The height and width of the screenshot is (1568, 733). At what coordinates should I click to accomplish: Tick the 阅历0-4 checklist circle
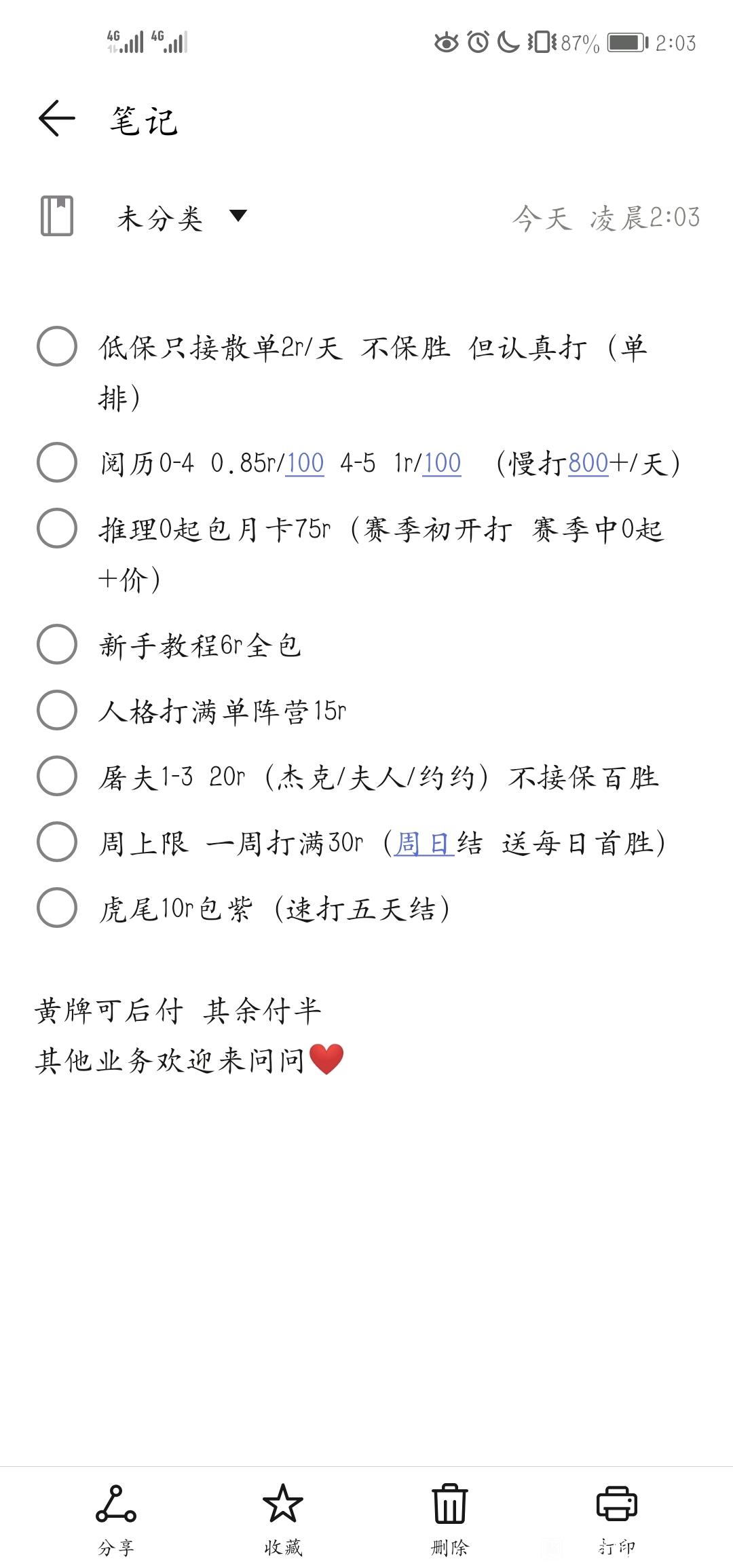pyautogui.click(x=57, y=462)
